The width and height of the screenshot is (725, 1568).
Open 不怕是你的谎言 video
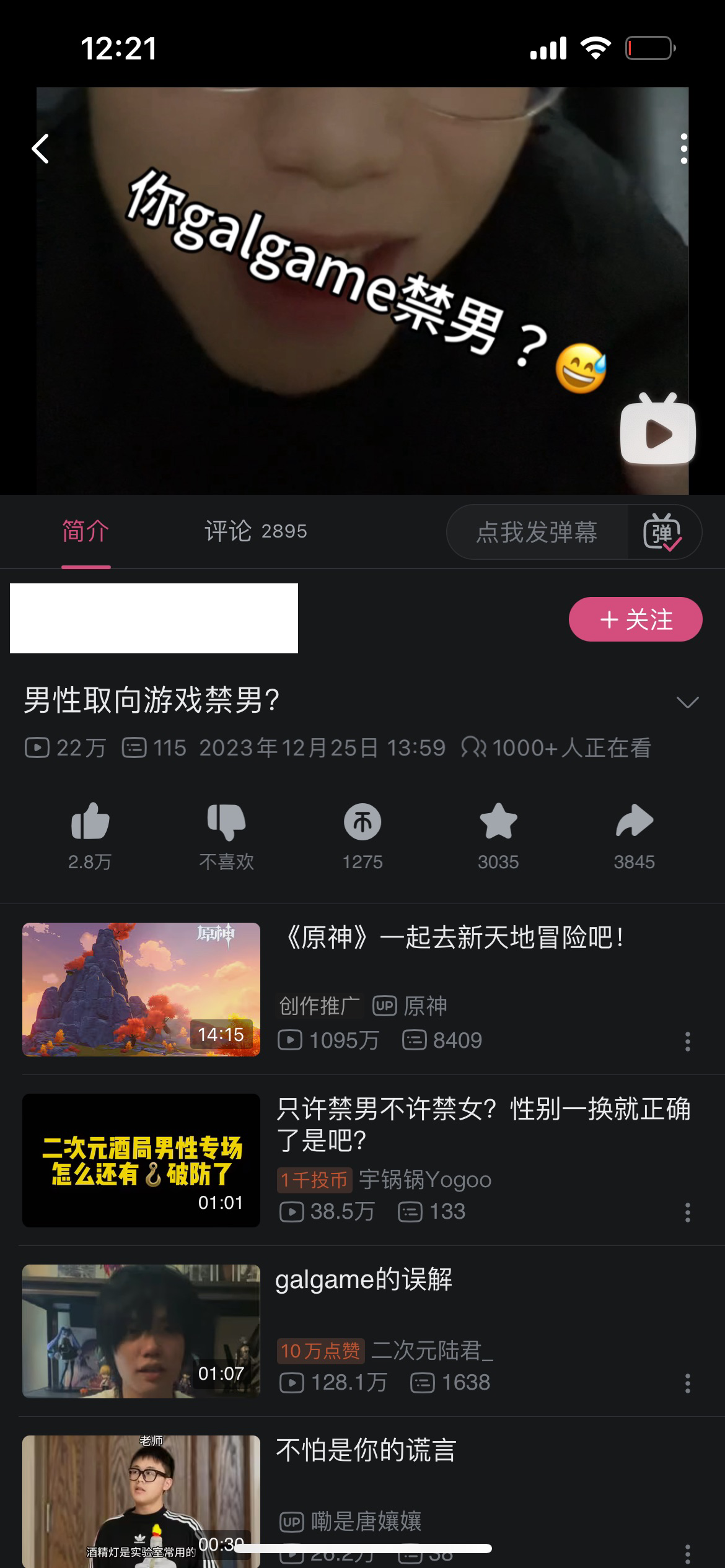click(x=366, y=1450)
